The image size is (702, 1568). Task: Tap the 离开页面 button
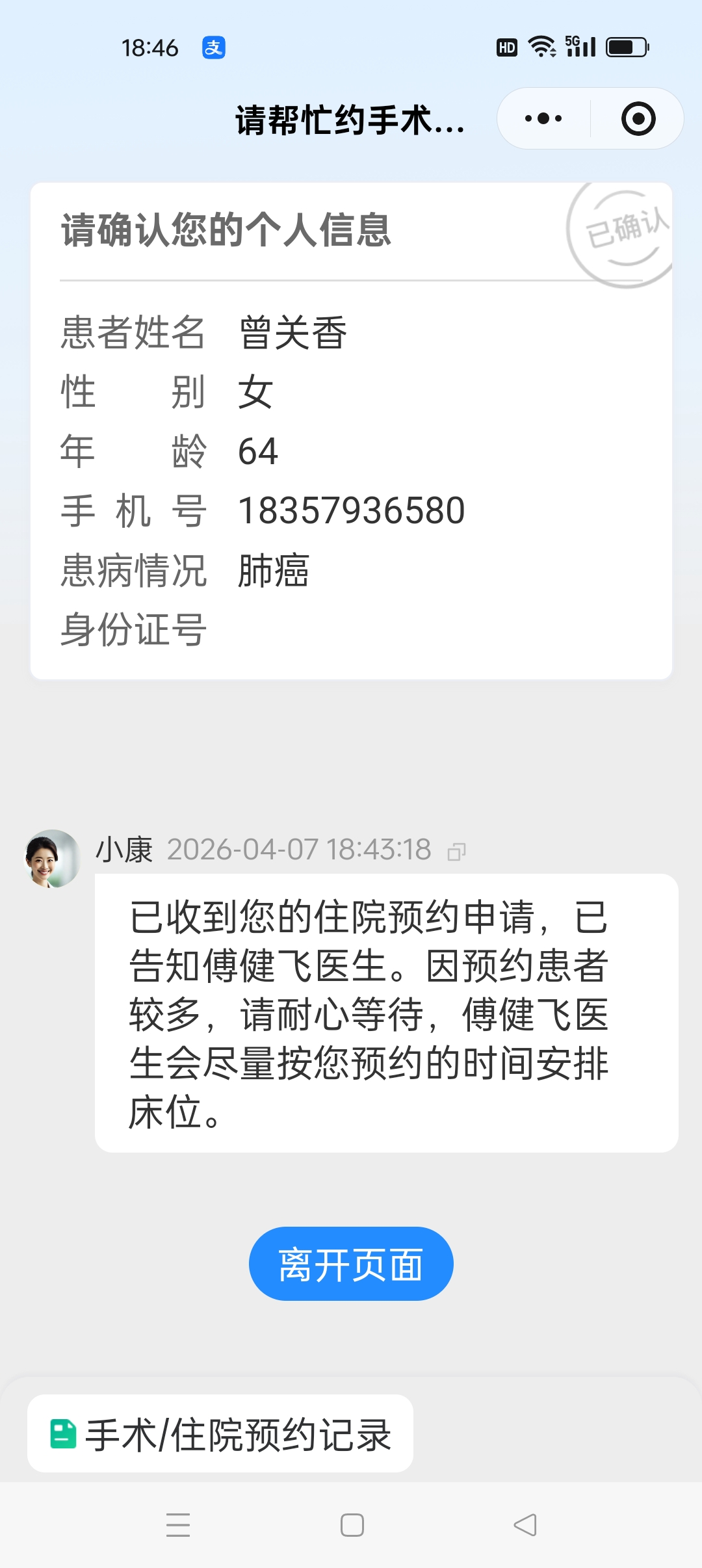point(351,1264)
